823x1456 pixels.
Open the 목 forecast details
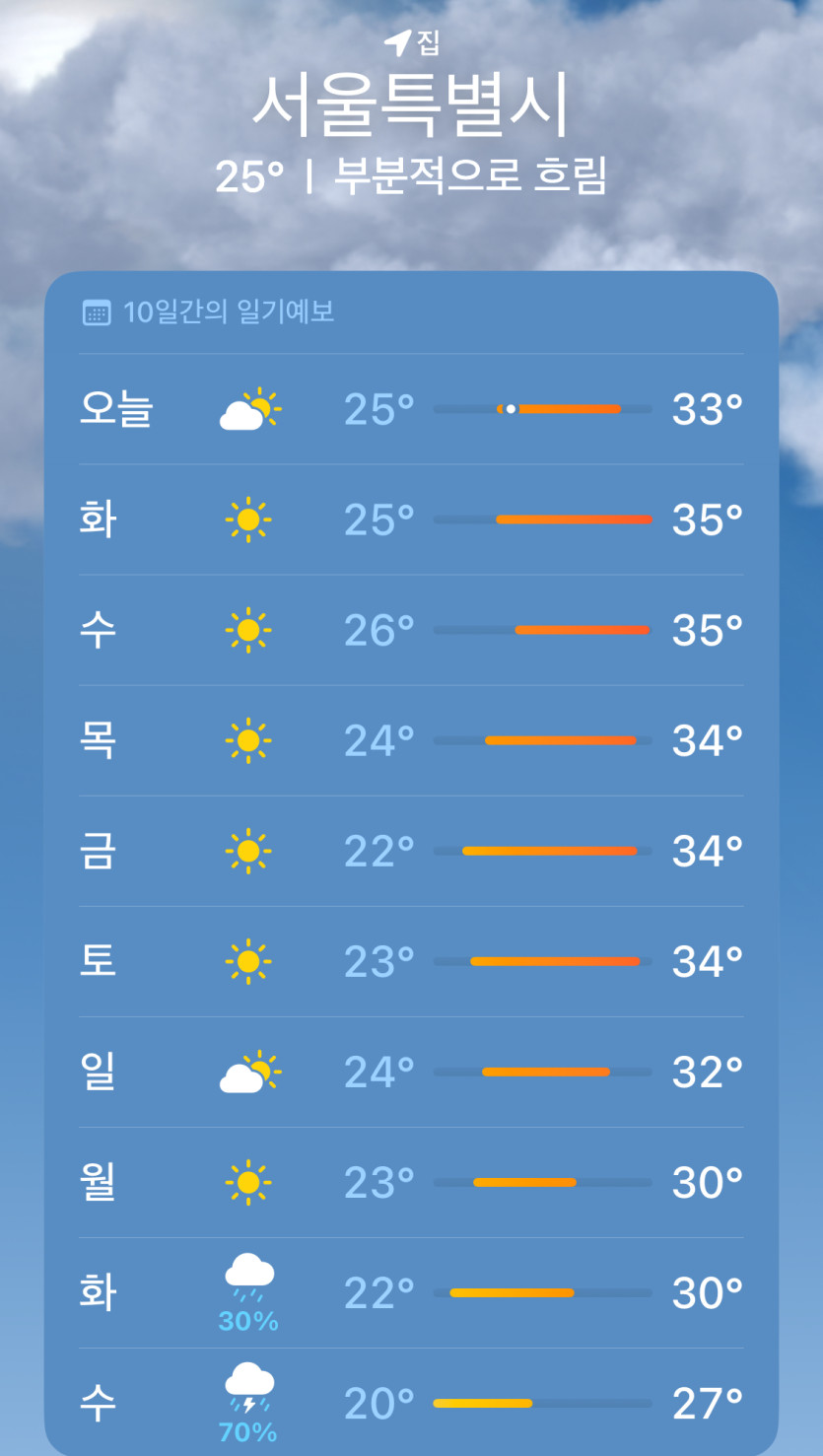tap(410, 740)
